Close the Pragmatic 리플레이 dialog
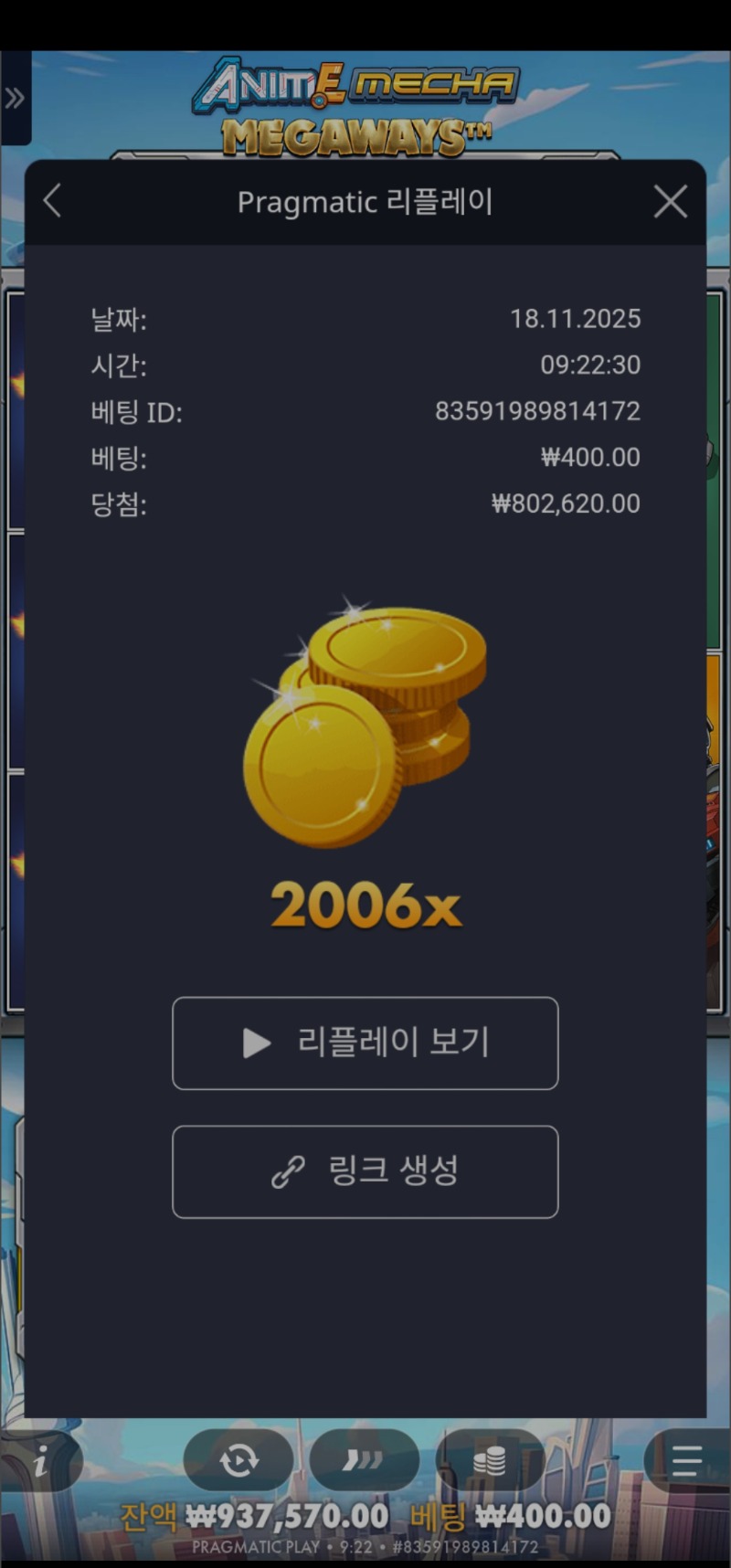Screen dimensions: 731x1568 [x=670, y=202]
